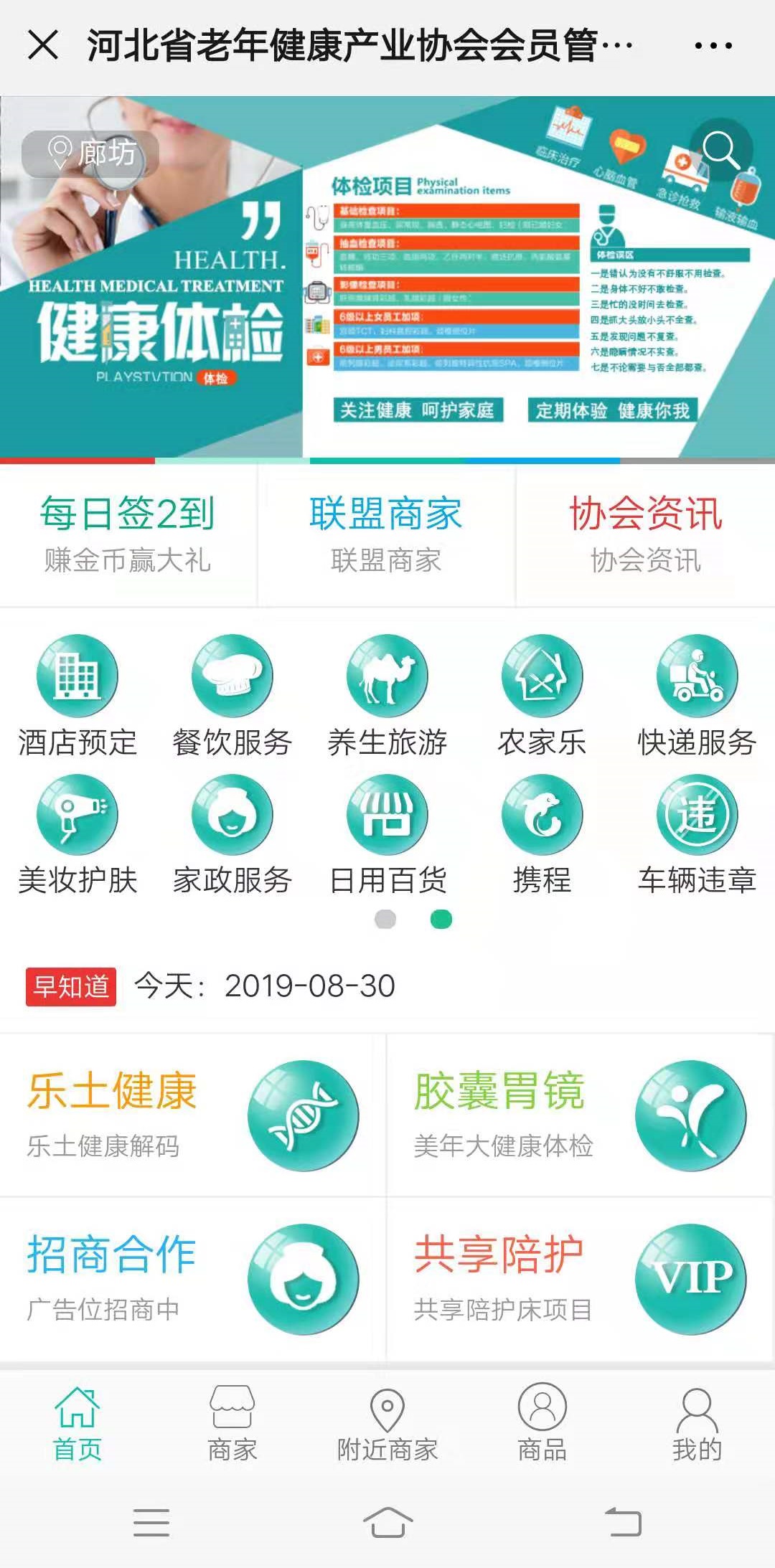
Task: Open the 共享陪护 VIP card
Action: pyautogui.click(x=580, y=1278)
